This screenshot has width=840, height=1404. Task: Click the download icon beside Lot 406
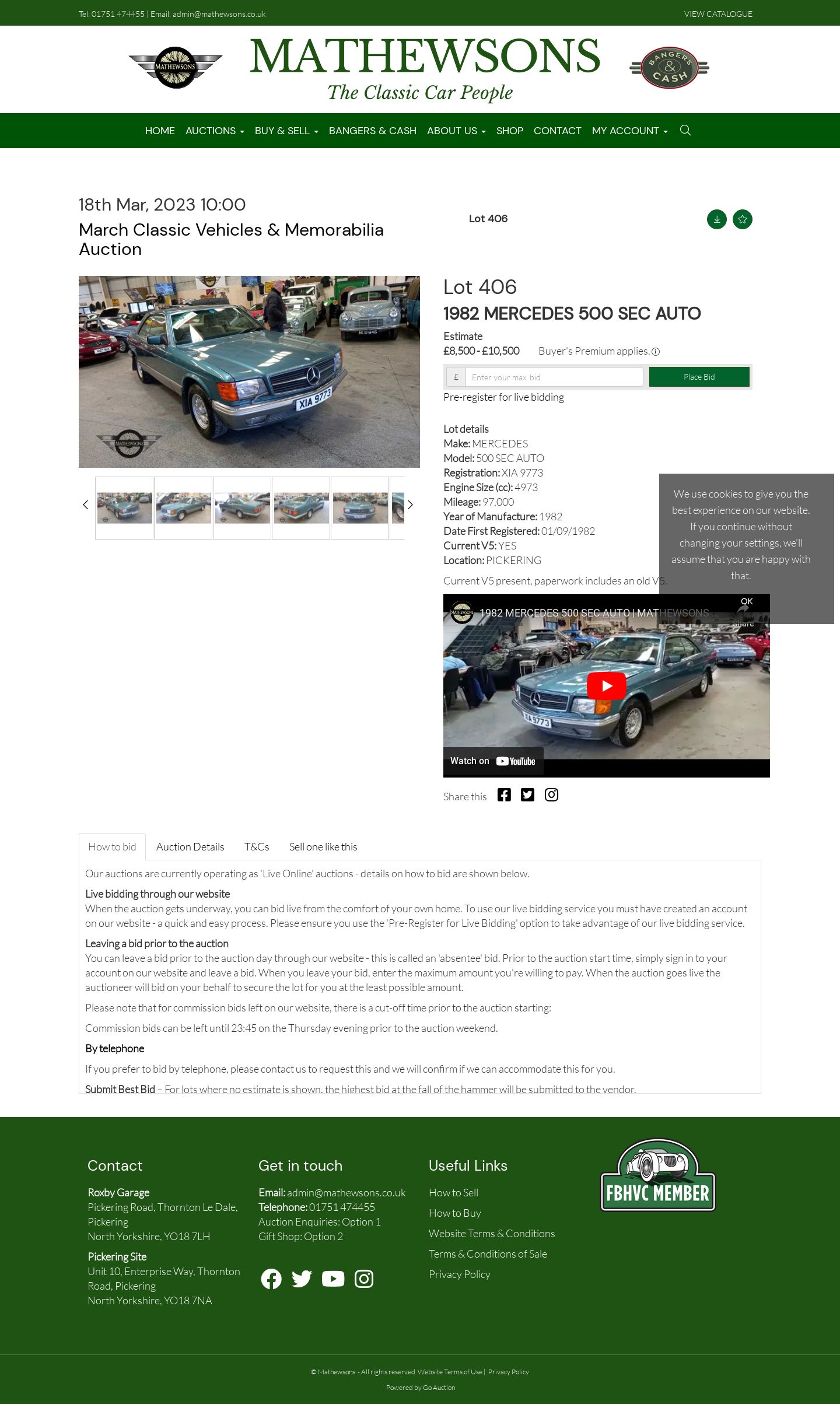(x=717, y=219)
